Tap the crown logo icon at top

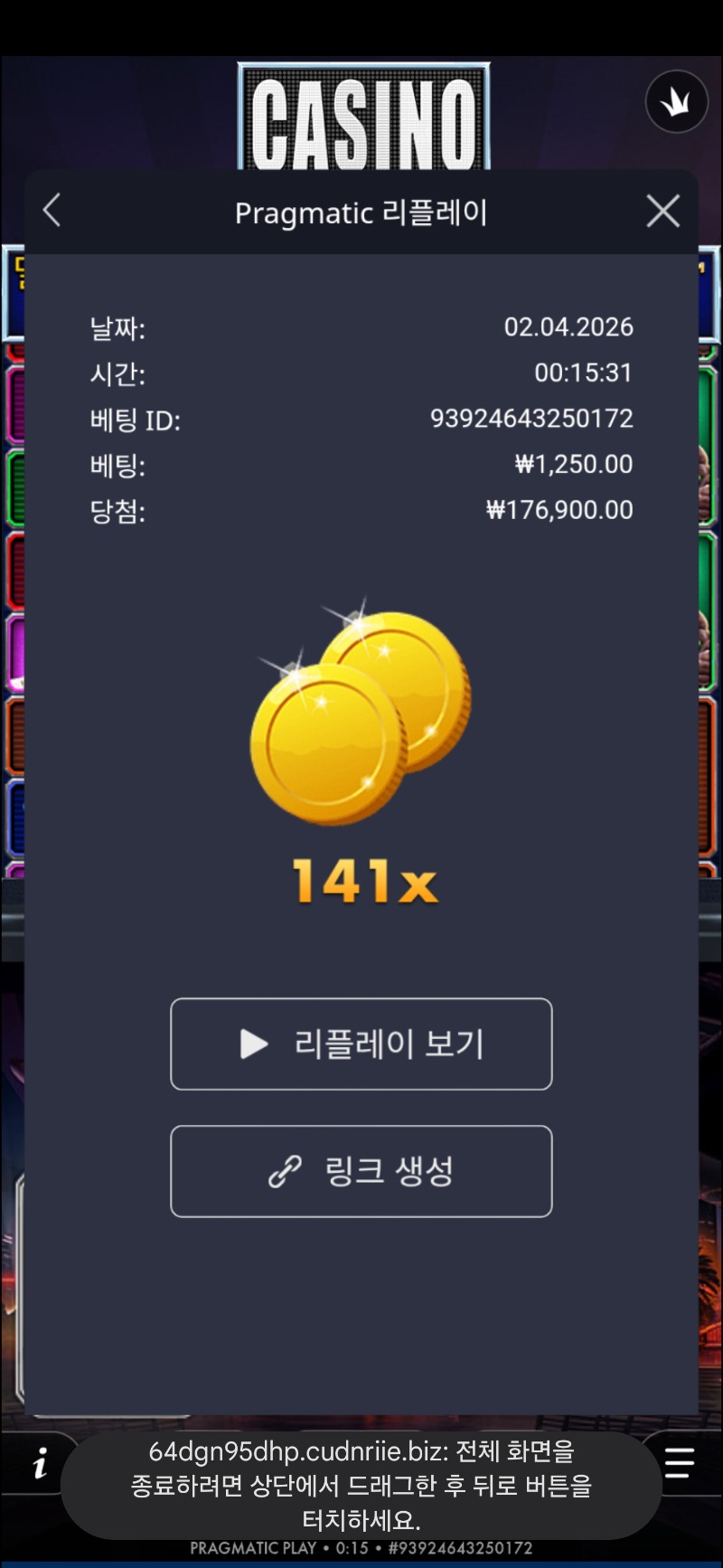(676, 102)
